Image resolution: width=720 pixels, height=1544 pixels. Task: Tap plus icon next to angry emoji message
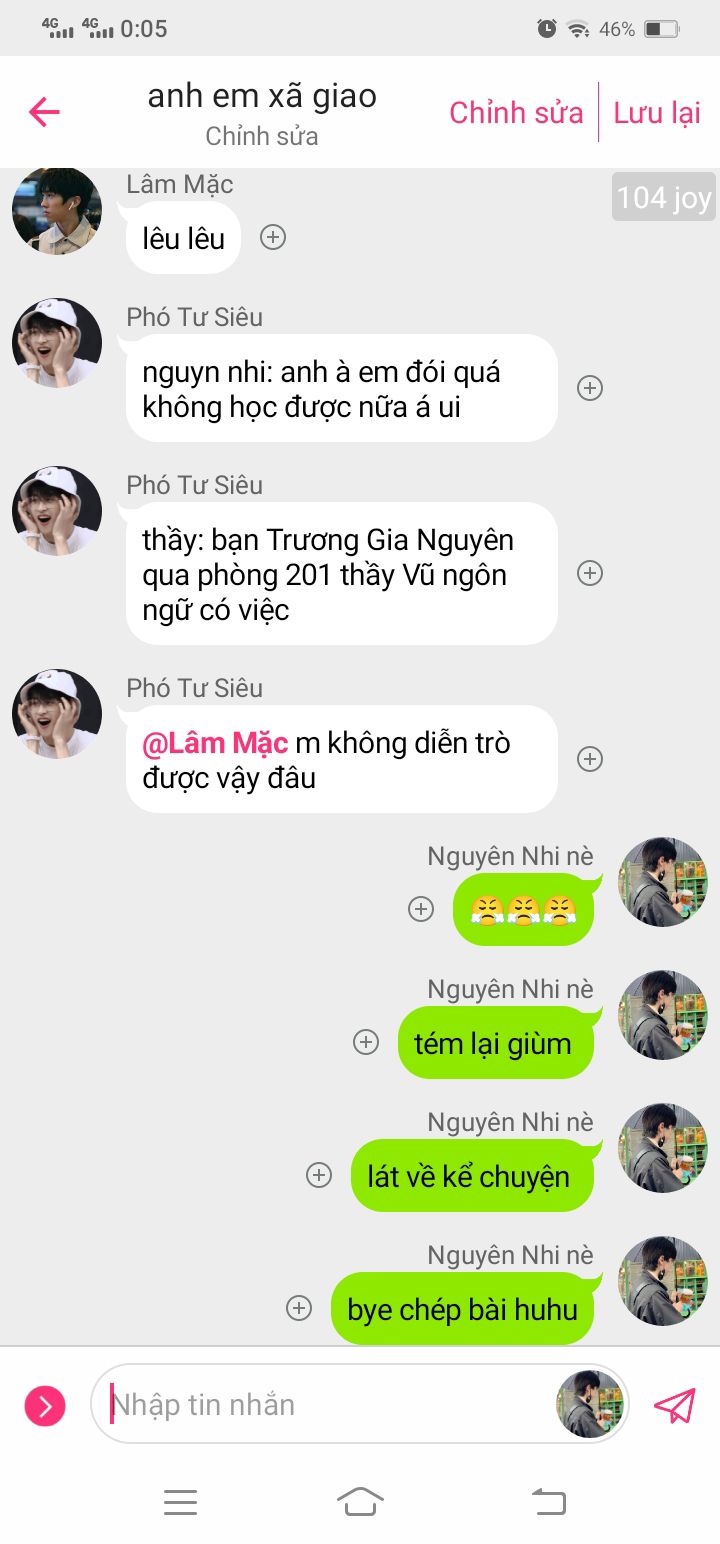pyautogui.click(x=421, y=909)
